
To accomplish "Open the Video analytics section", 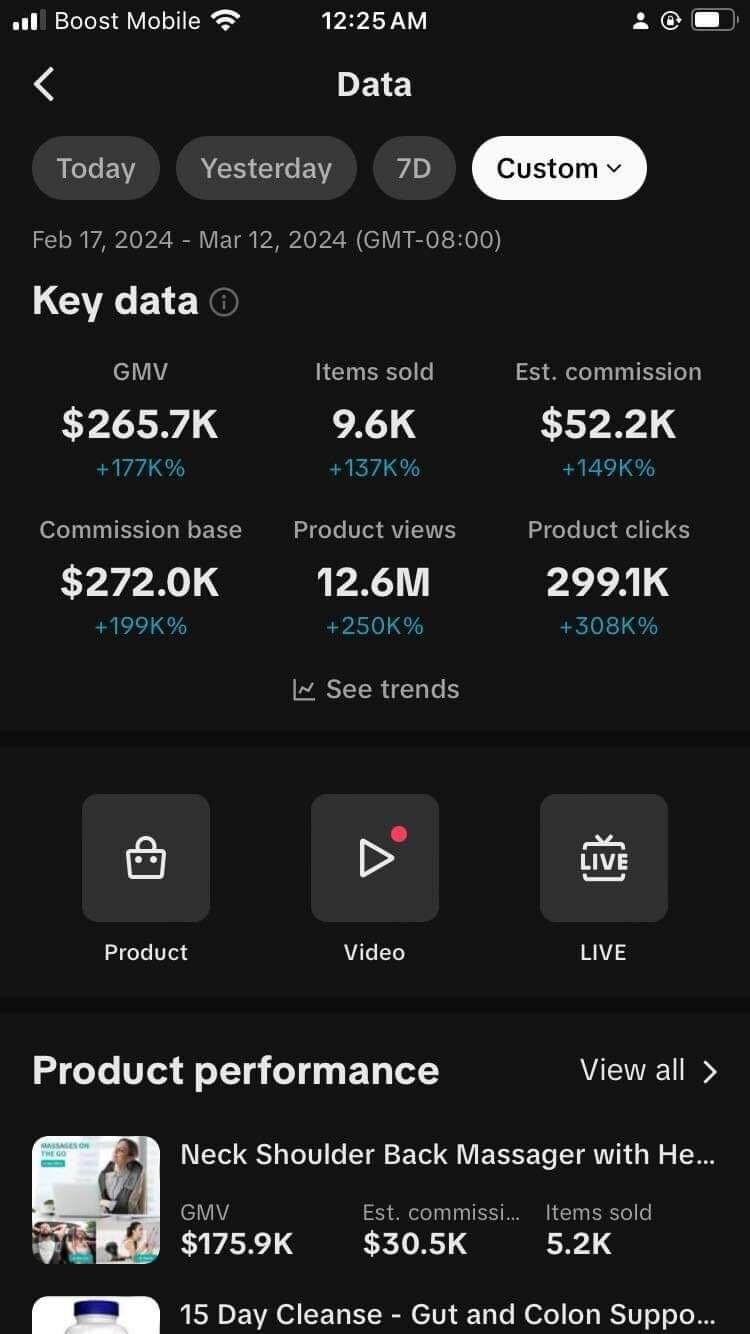I will (375, 858).
